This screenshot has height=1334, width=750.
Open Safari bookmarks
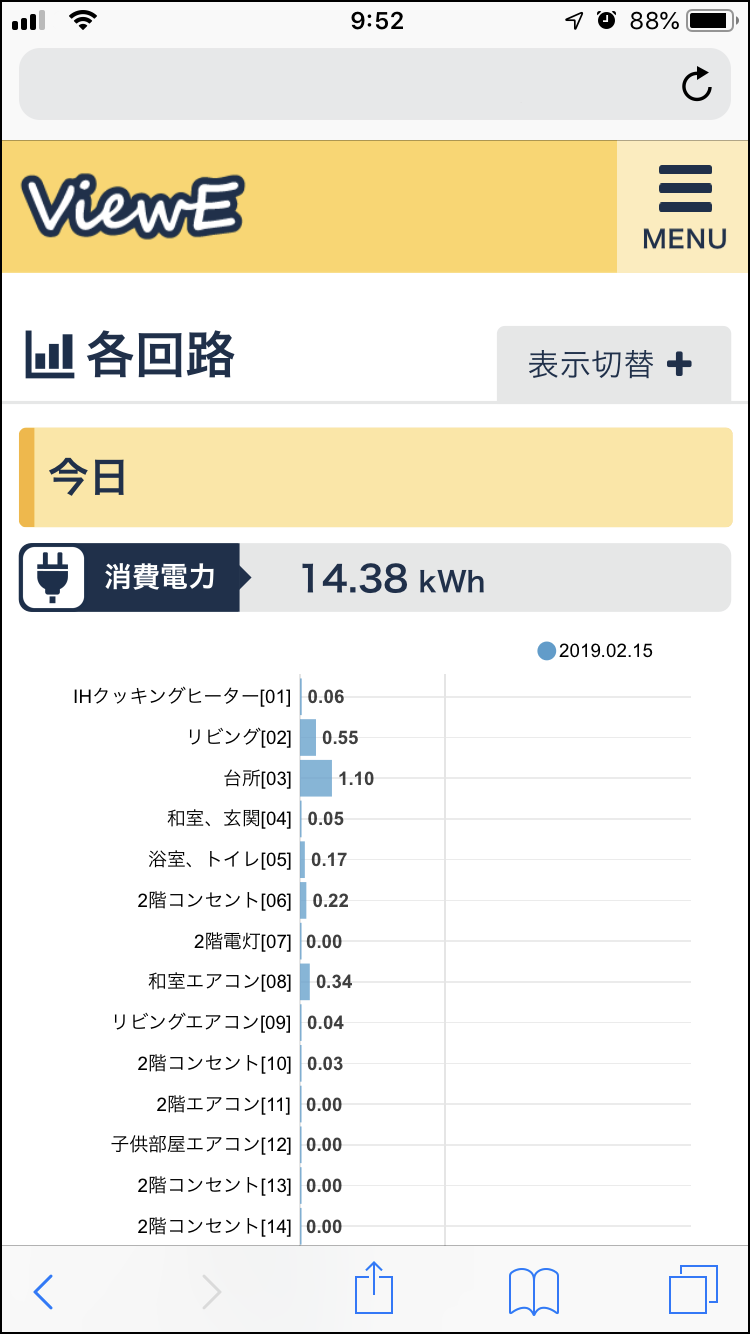pyautogui.click(x=534, y=1291)
